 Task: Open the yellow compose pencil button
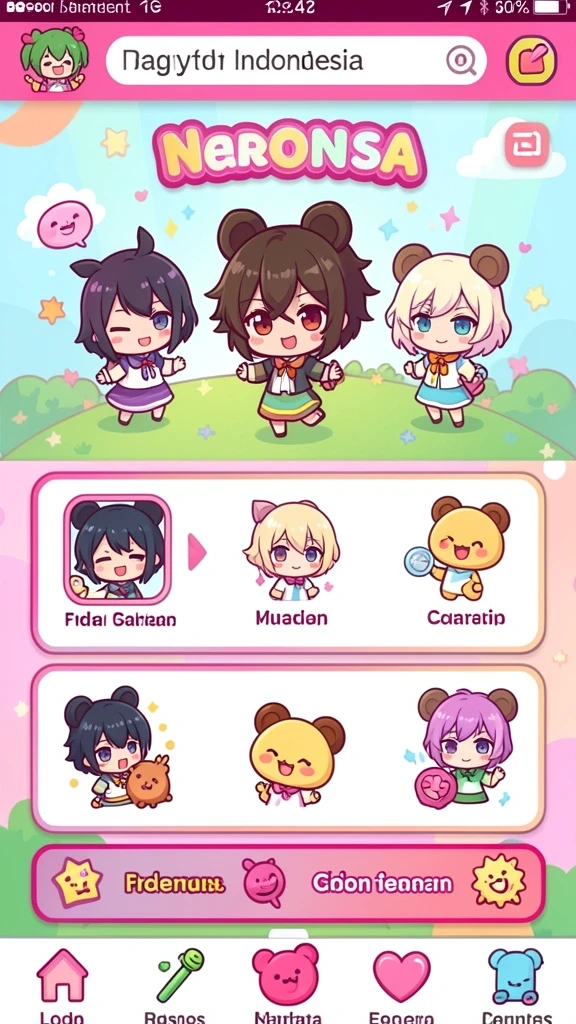tap(531, 60)
